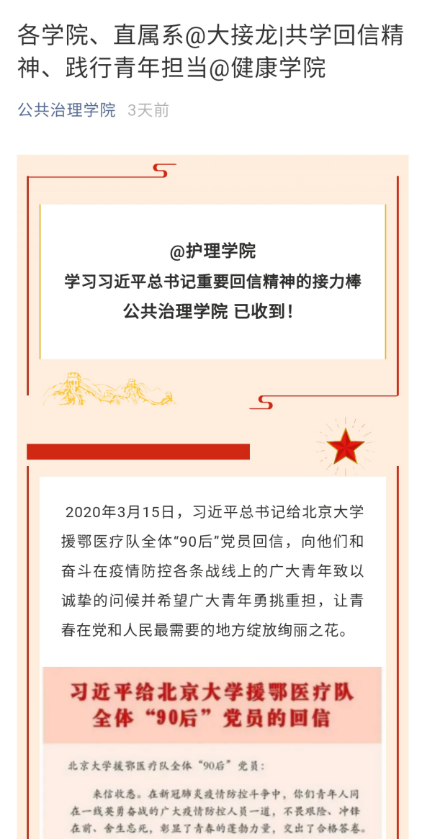Viewport: 427px width, 840px height.
Task: Open the 公共治理学院 account link
Action: [66, 110]
